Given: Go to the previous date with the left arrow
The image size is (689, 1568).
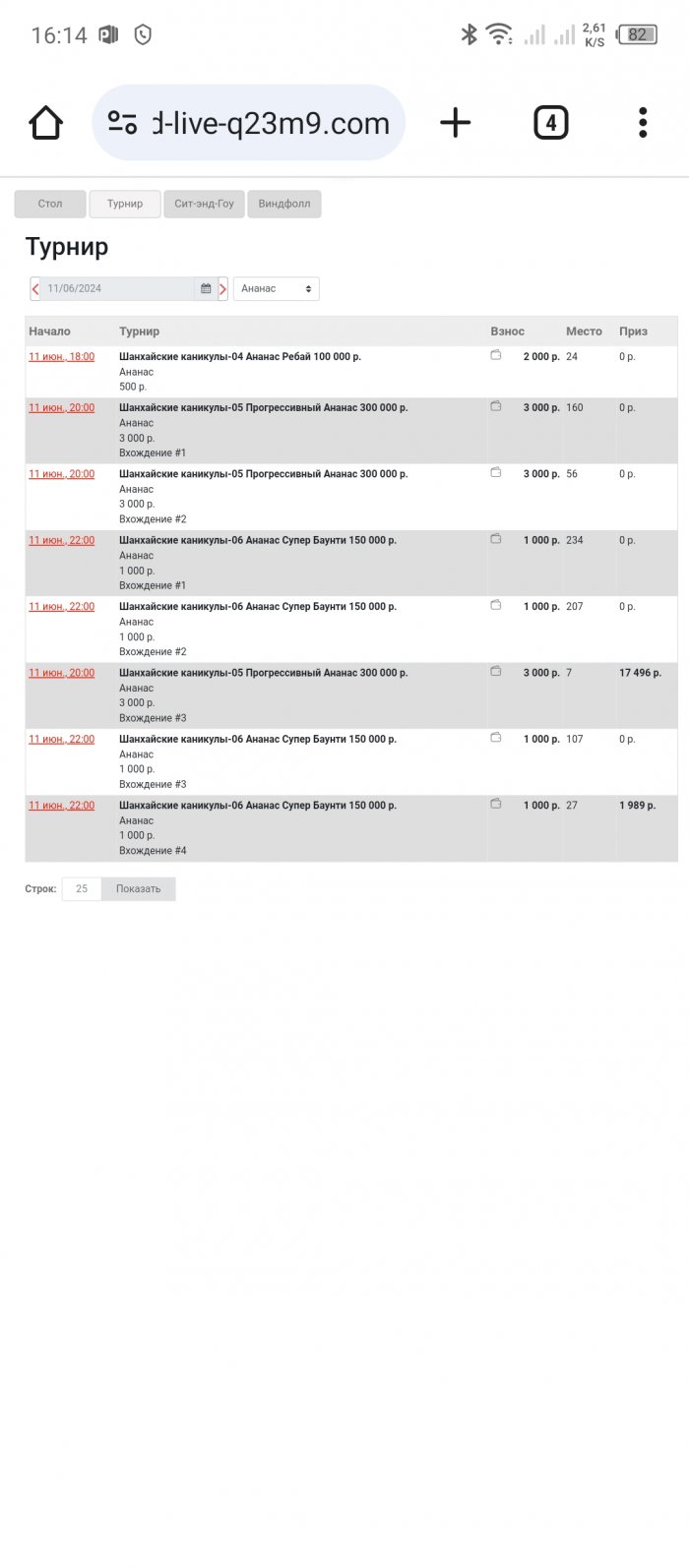Looking at the screenshot, I should (35, 288).
